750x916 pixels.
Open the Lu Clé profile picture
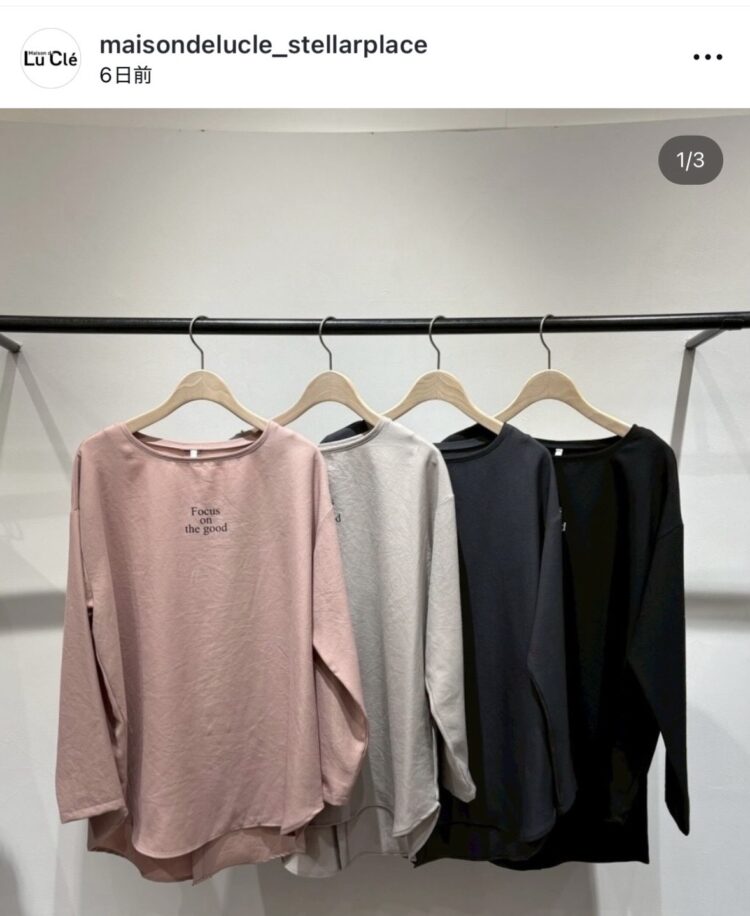(50, 58)
